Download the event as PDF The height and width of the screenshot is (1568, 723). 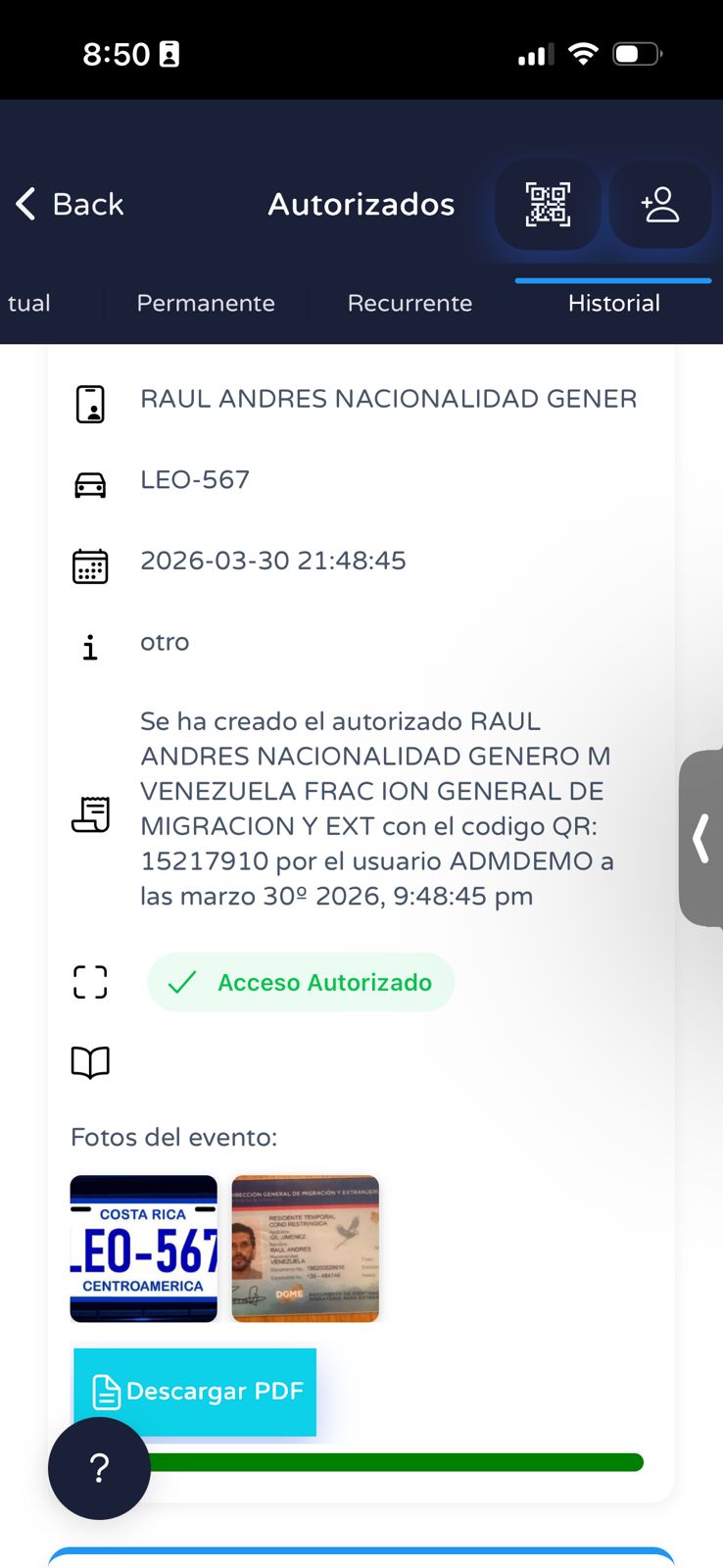194,1392
